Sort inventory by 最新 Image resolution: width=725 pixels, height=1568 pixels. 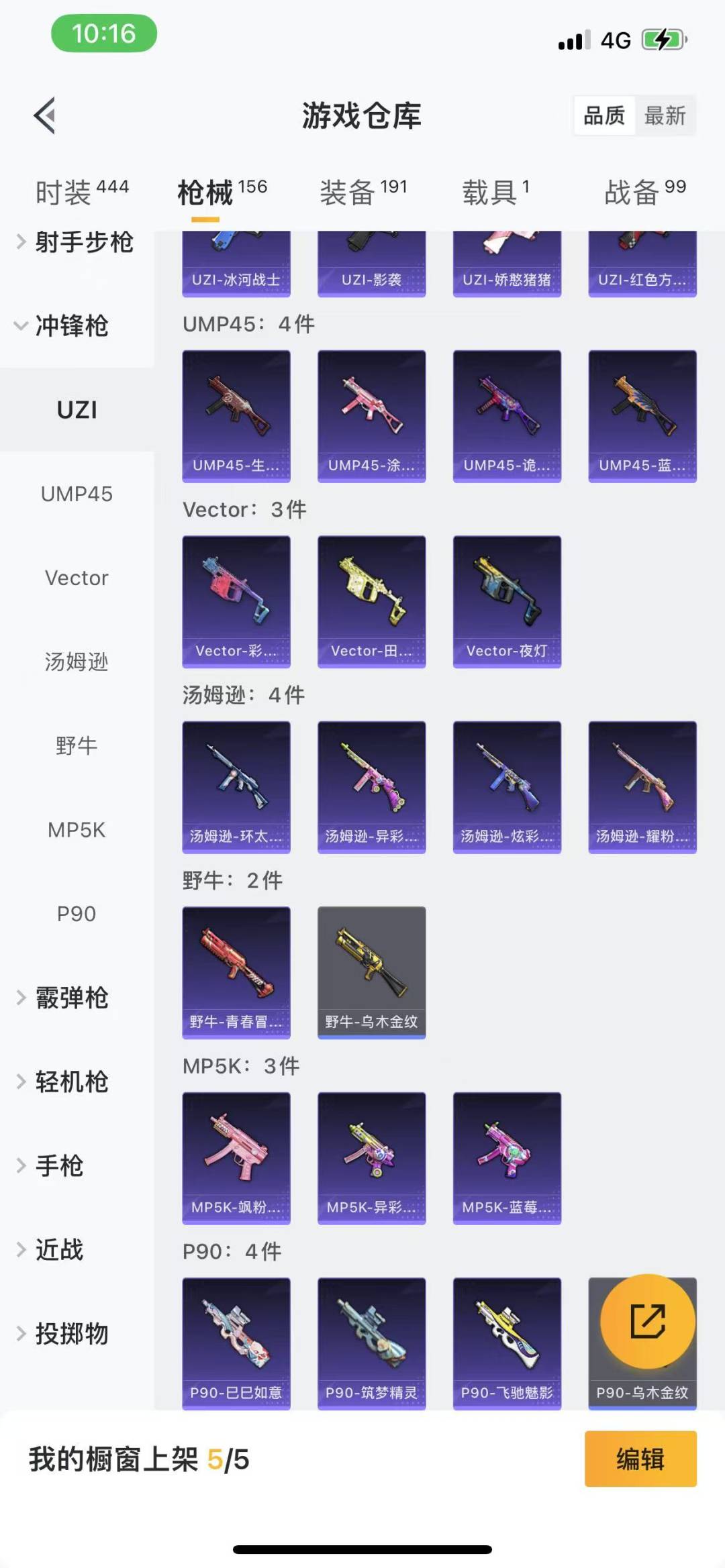tap(665, 116)
